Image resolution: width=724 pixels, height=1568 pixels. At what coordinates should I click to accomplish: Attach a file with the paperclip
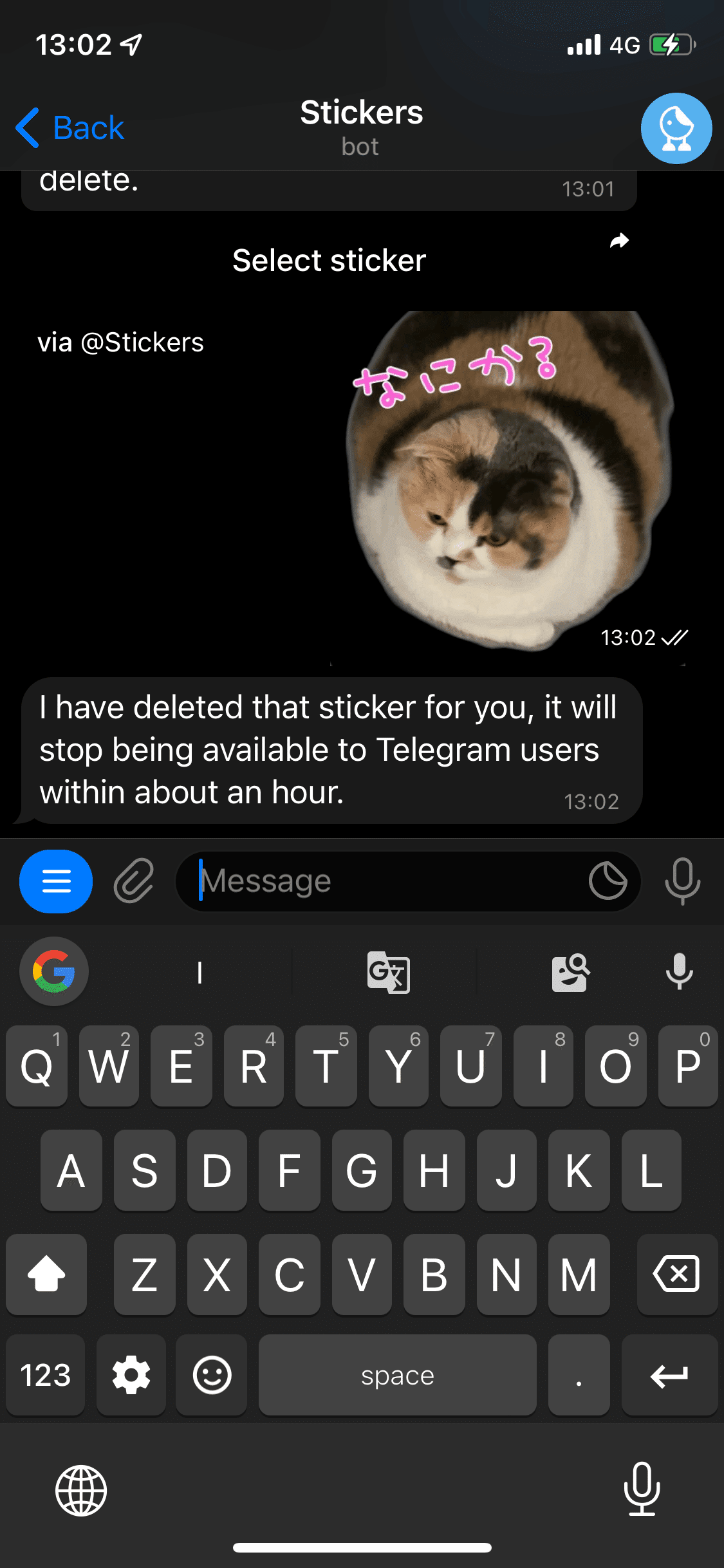(134, 881)
